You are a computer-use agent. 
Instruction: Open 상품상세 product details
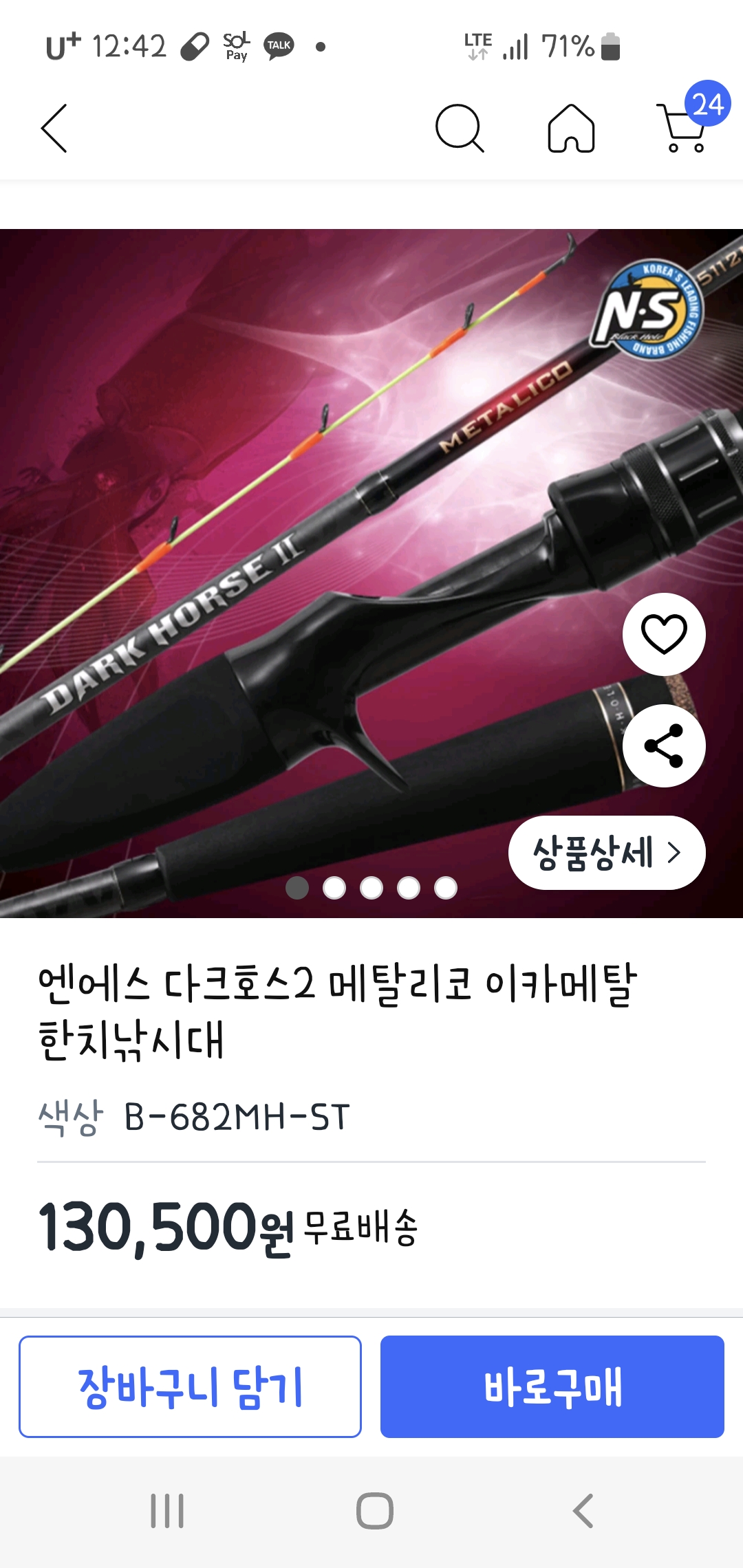click(x=607, y=853)
